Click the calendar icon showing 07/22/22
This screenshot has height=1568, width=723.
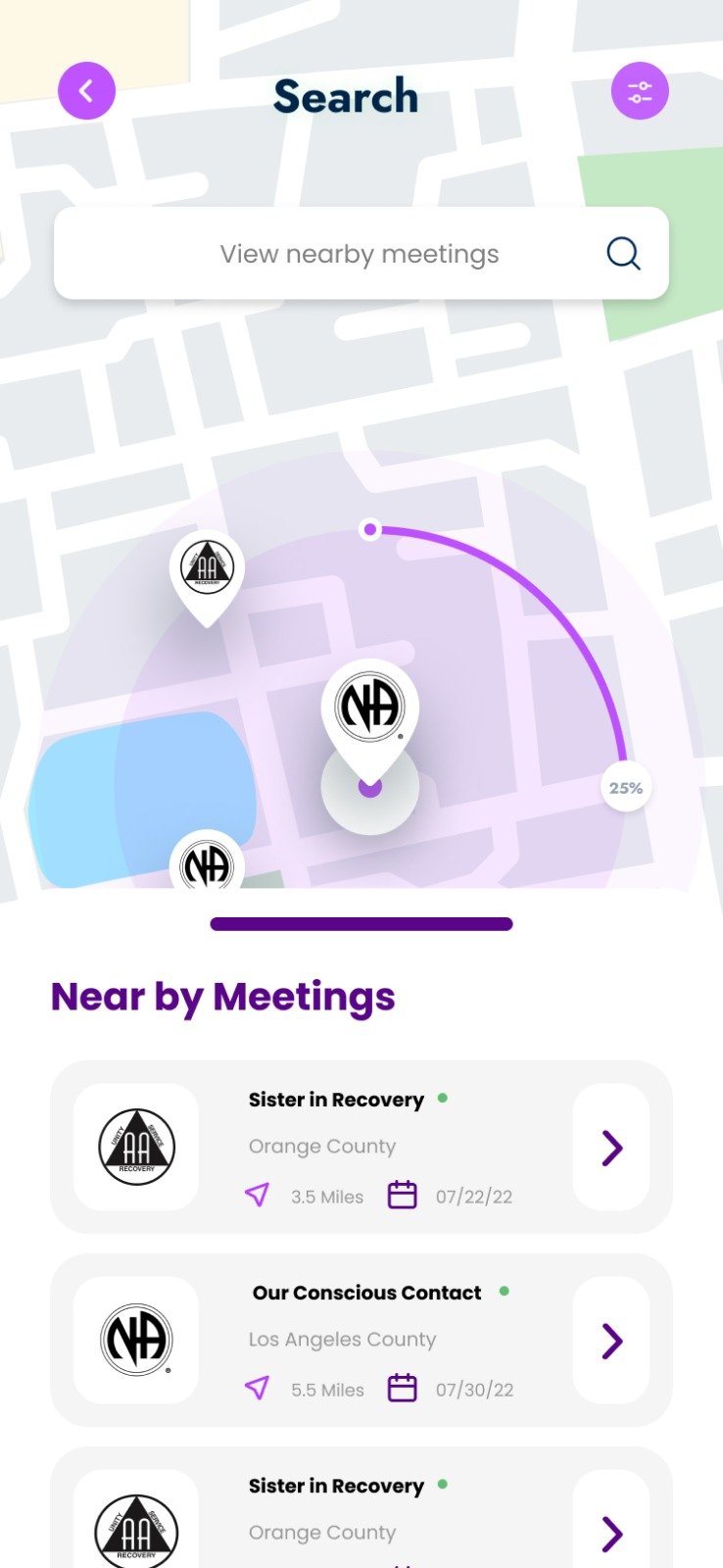click(402, 1196)
